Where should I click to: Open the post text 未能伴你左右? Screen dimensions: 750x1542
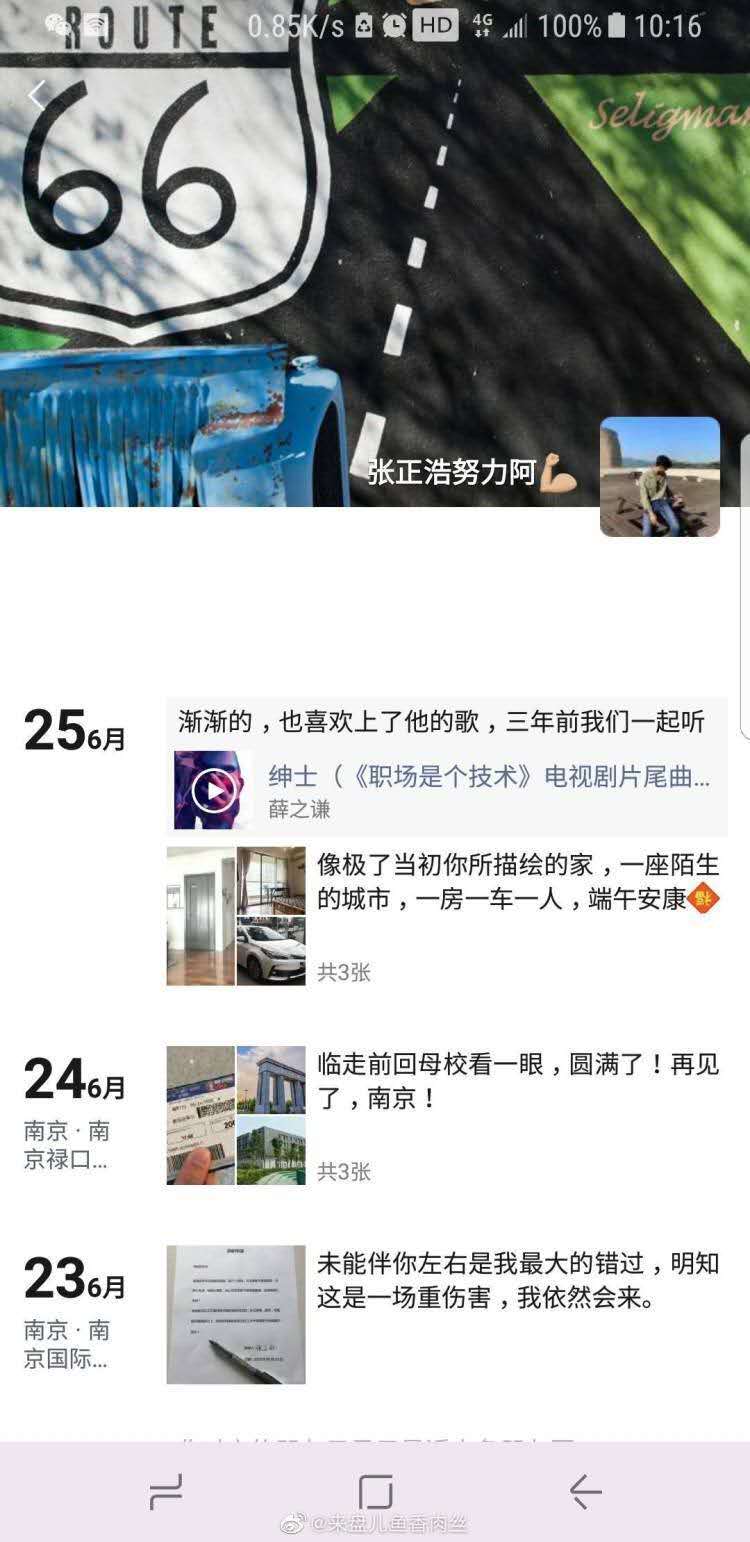tap(517, 1281)
